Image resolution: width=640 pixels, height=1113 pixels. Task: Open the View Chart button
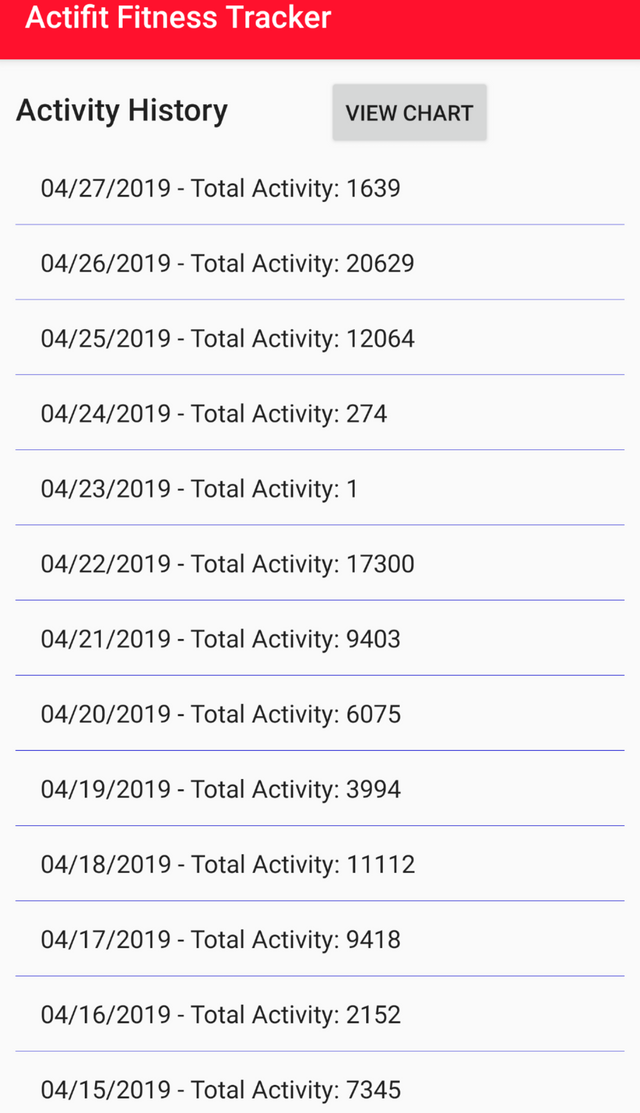pos(409,112)
